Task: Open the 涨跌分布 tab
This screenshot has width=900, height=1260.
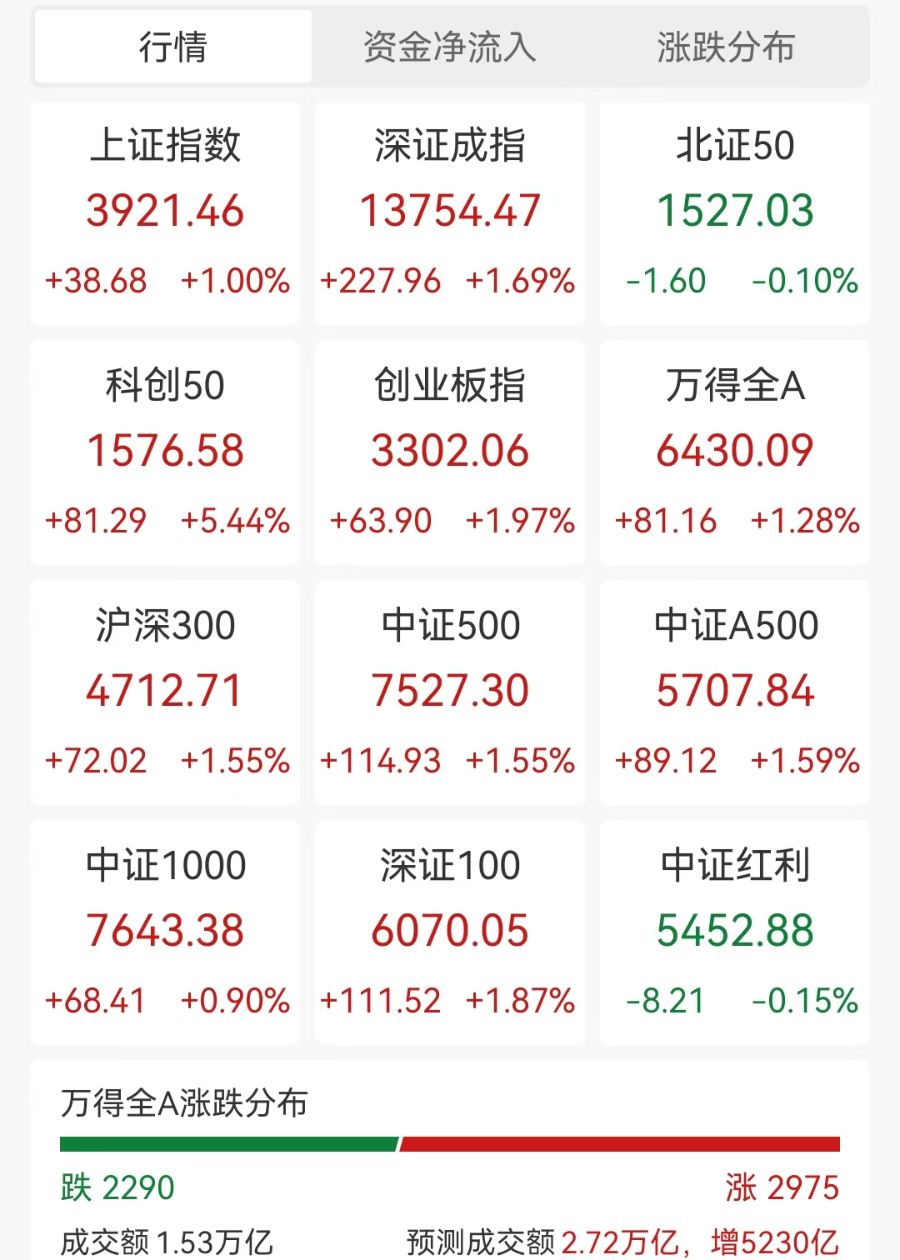Action: tap(726, 47)
